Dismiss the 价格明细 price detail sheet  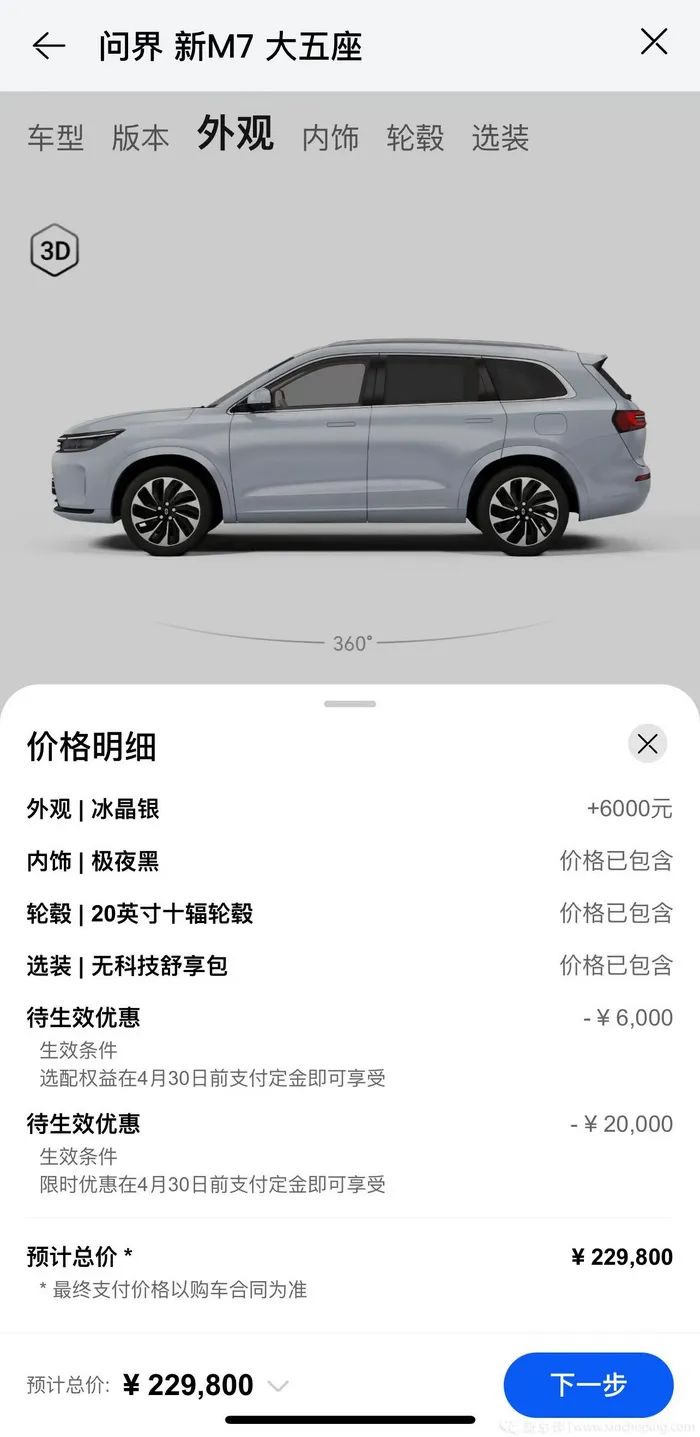(647, 744)
